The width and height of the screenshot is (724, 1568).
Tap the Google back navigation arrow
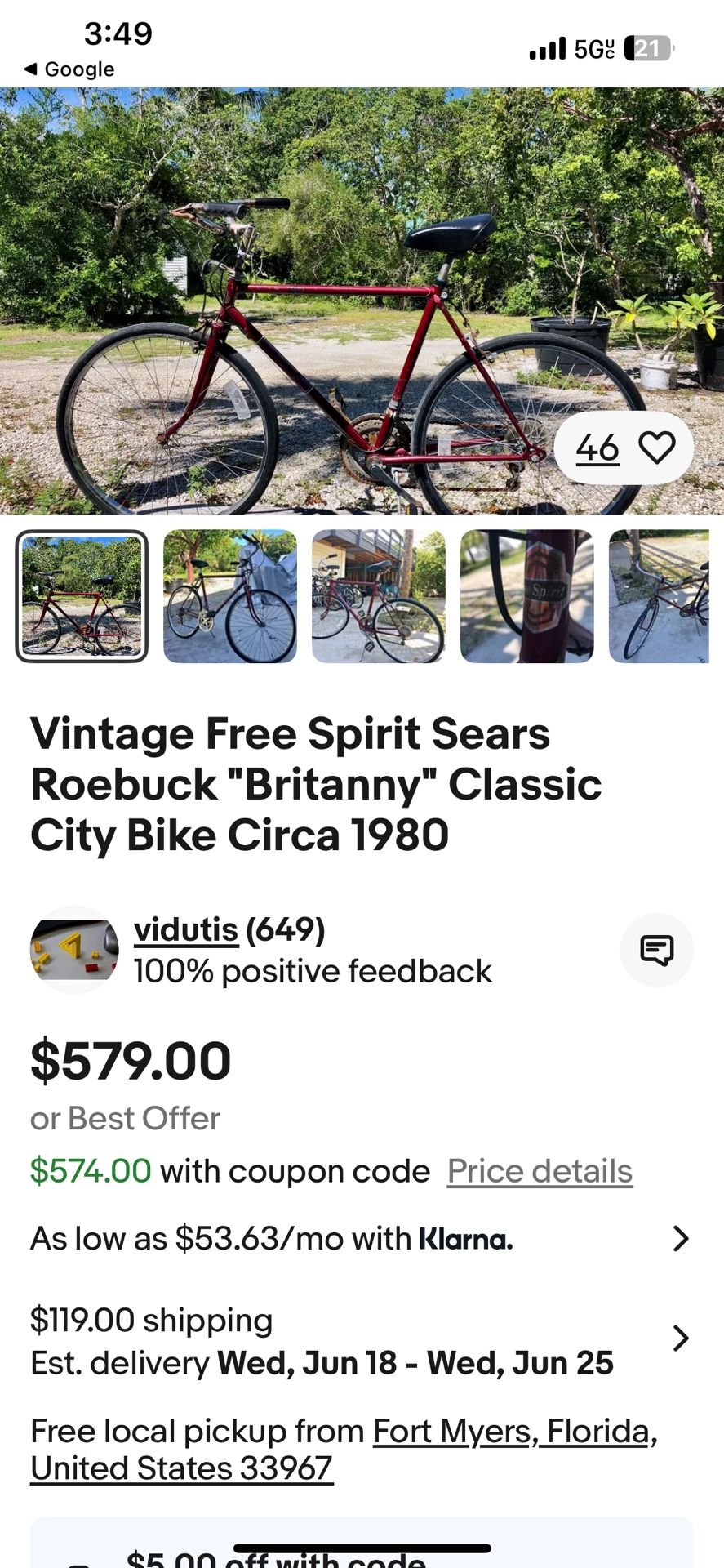31,69
